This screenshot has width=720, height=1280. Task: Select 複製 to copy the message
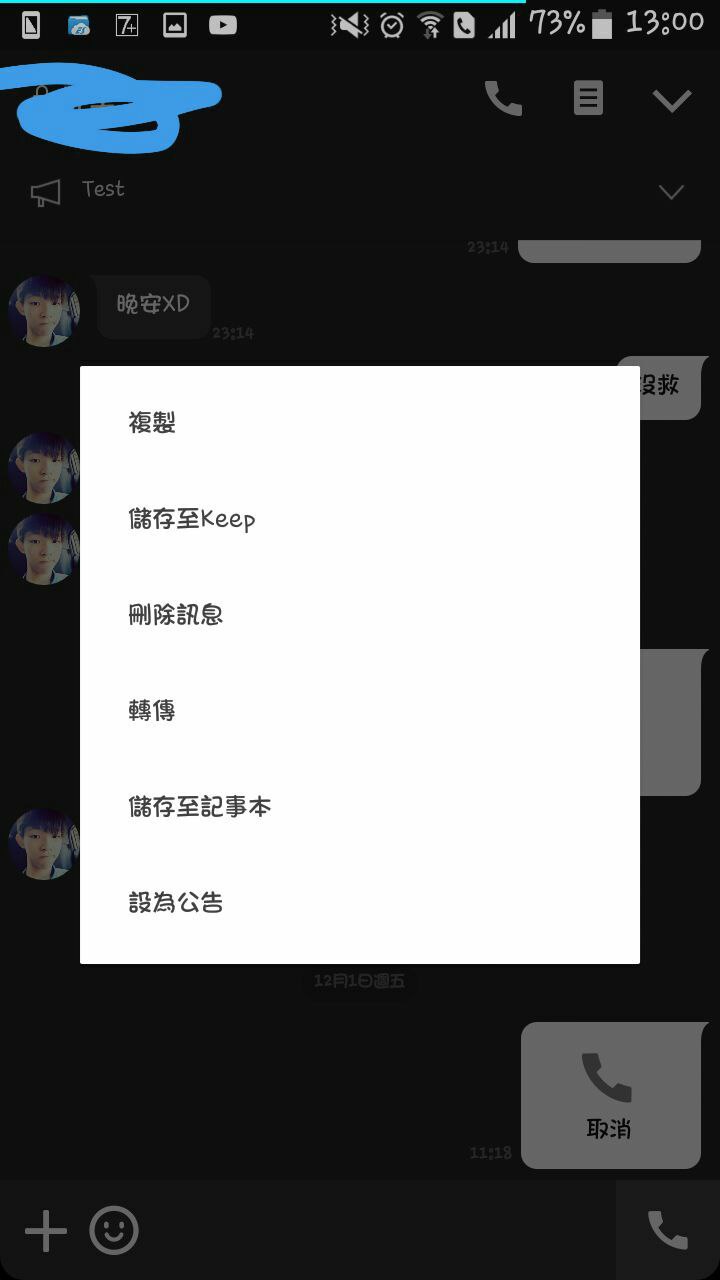click(x=152, y=423)
